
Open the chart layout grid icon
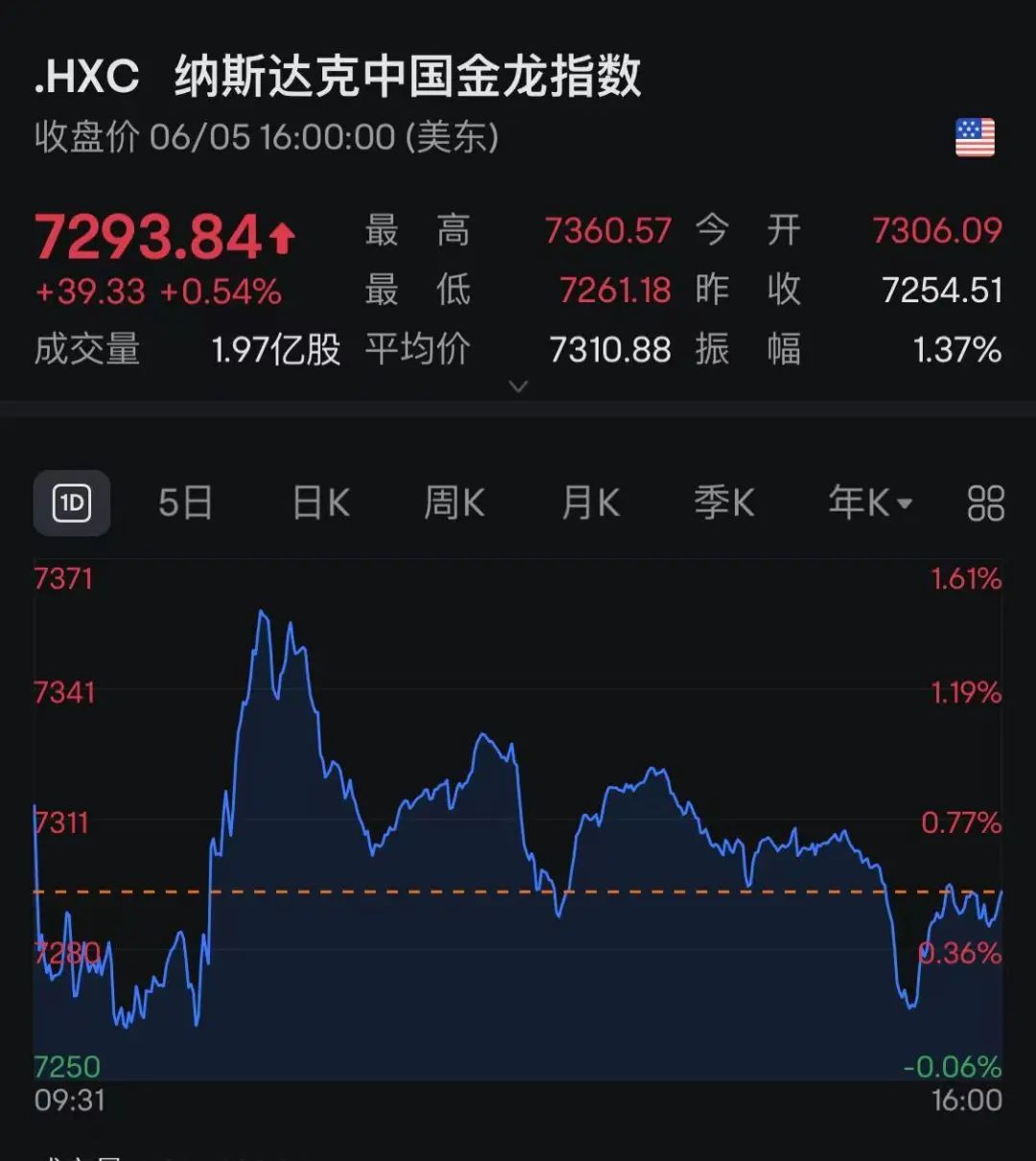tap(985, 503)
